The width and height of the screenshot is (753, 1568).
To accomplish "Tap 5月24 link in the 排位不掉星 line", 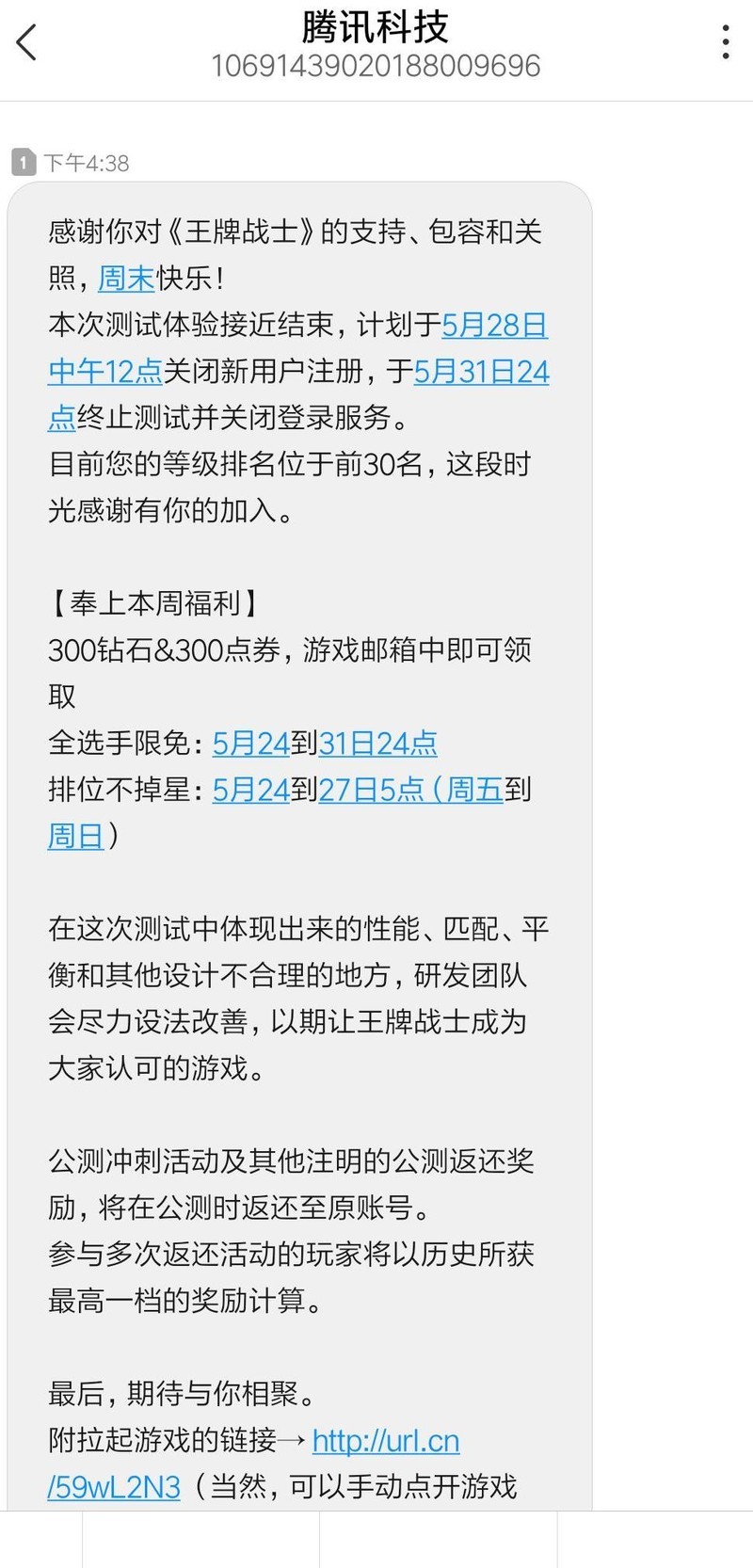I will click(x=250, y=790).
